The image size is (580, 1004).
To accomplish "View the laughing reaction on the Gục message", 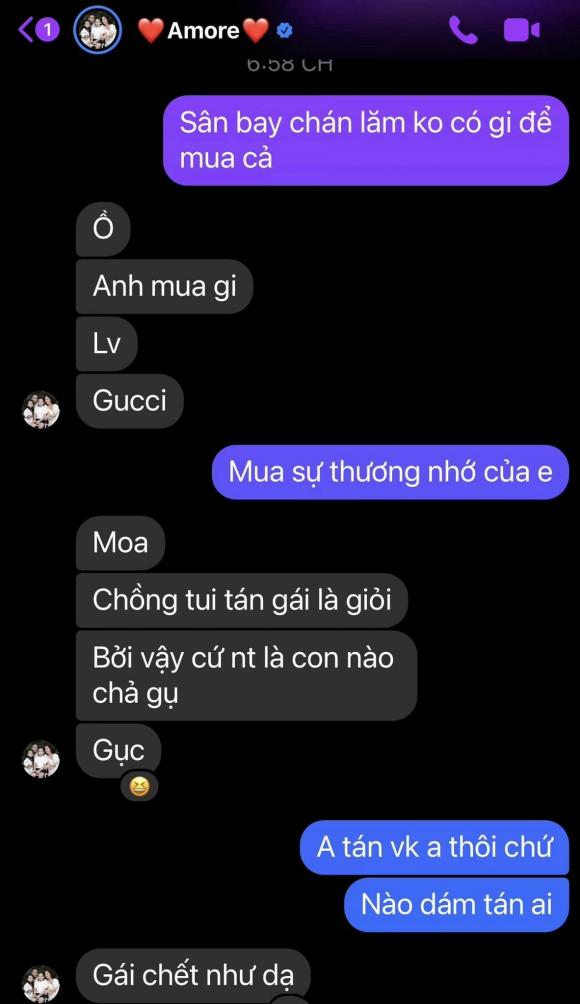I will coord(139,786).
